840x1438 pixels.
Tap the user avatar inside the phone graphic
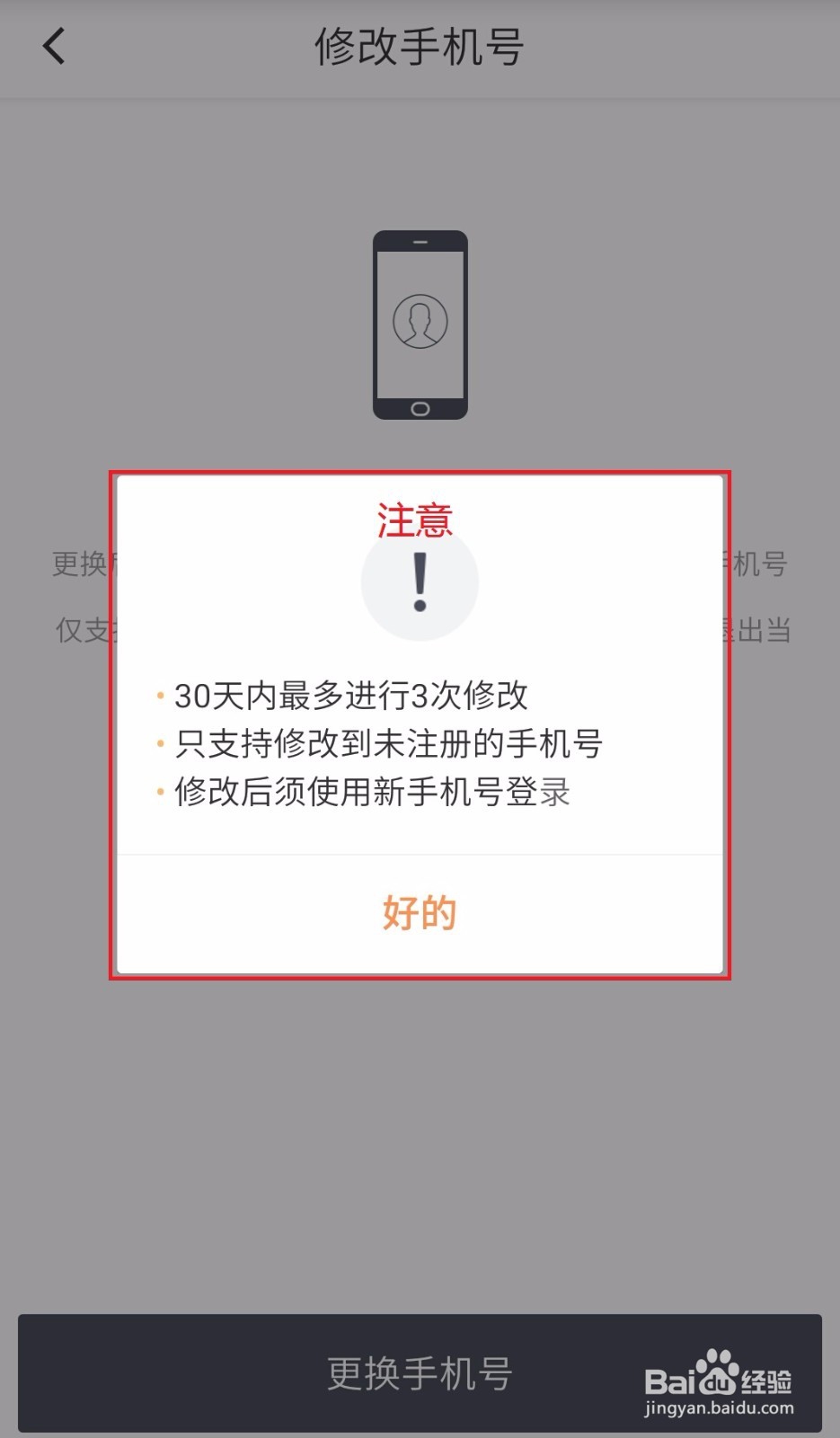click(419, 319)
